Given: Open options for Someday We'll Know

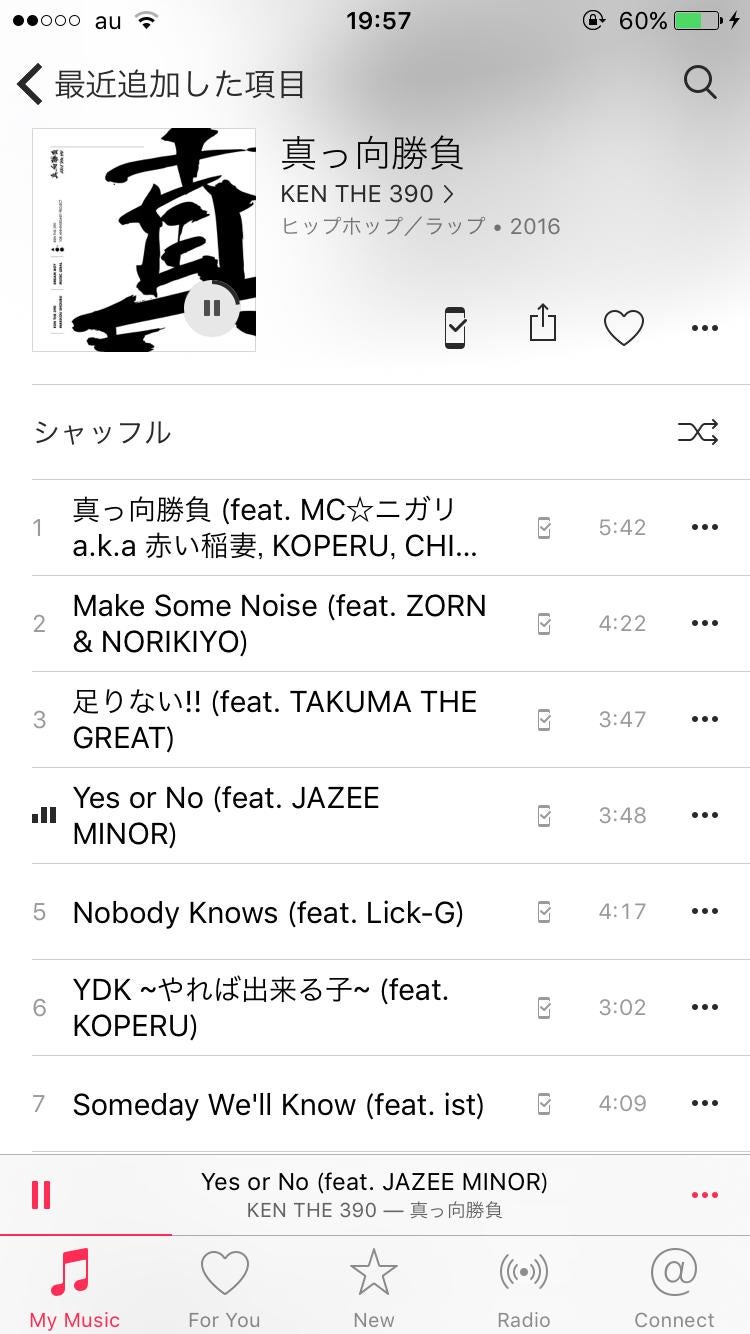Looking at the screenshot, I should pyautogui.click(x=704, y=1103).
